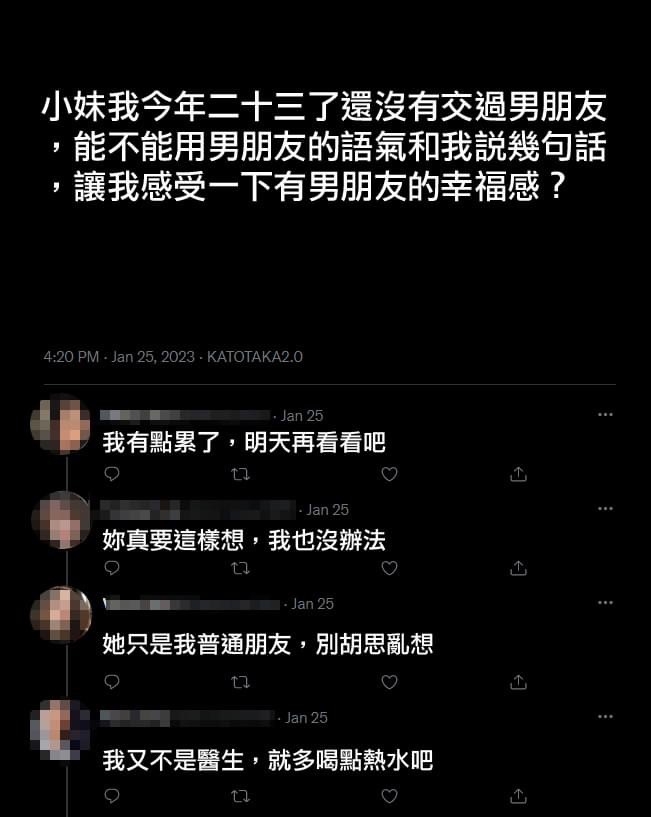The image size is (651, 817).
Task: Open overflow menu on 她只是我普通朋友 reply
Action: [x=605, y=603]
